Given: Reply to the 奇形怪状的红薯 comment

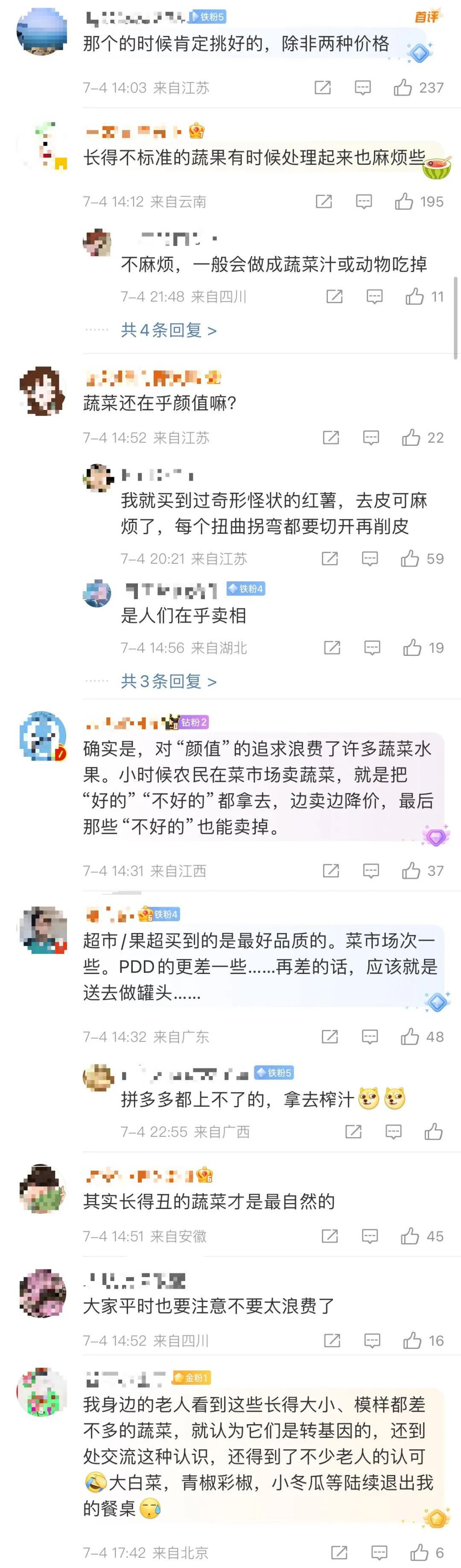Looking at the screenshot, I should tap(370, 559).
